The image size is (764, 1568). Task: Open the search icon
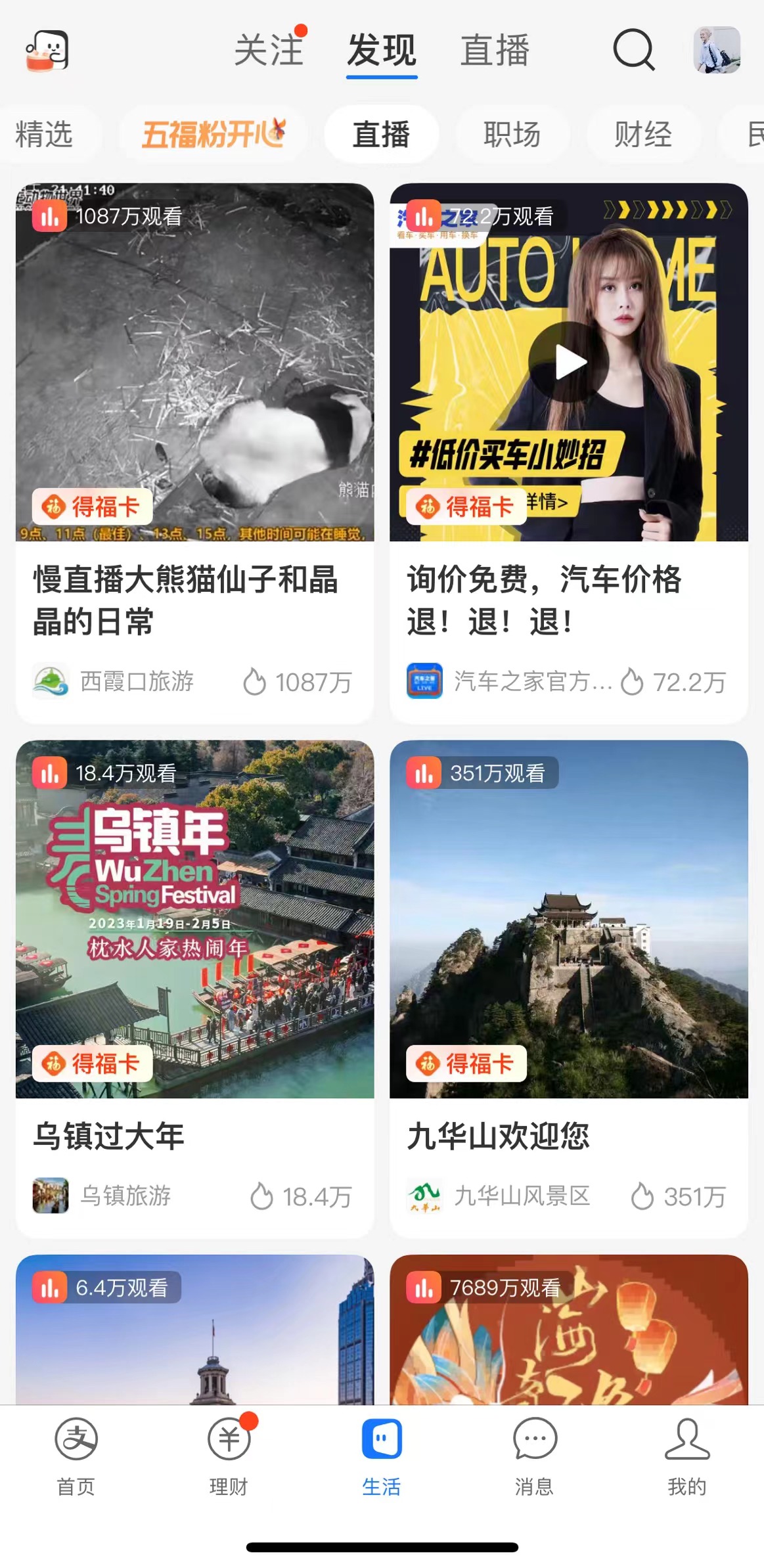coord(633,50)
